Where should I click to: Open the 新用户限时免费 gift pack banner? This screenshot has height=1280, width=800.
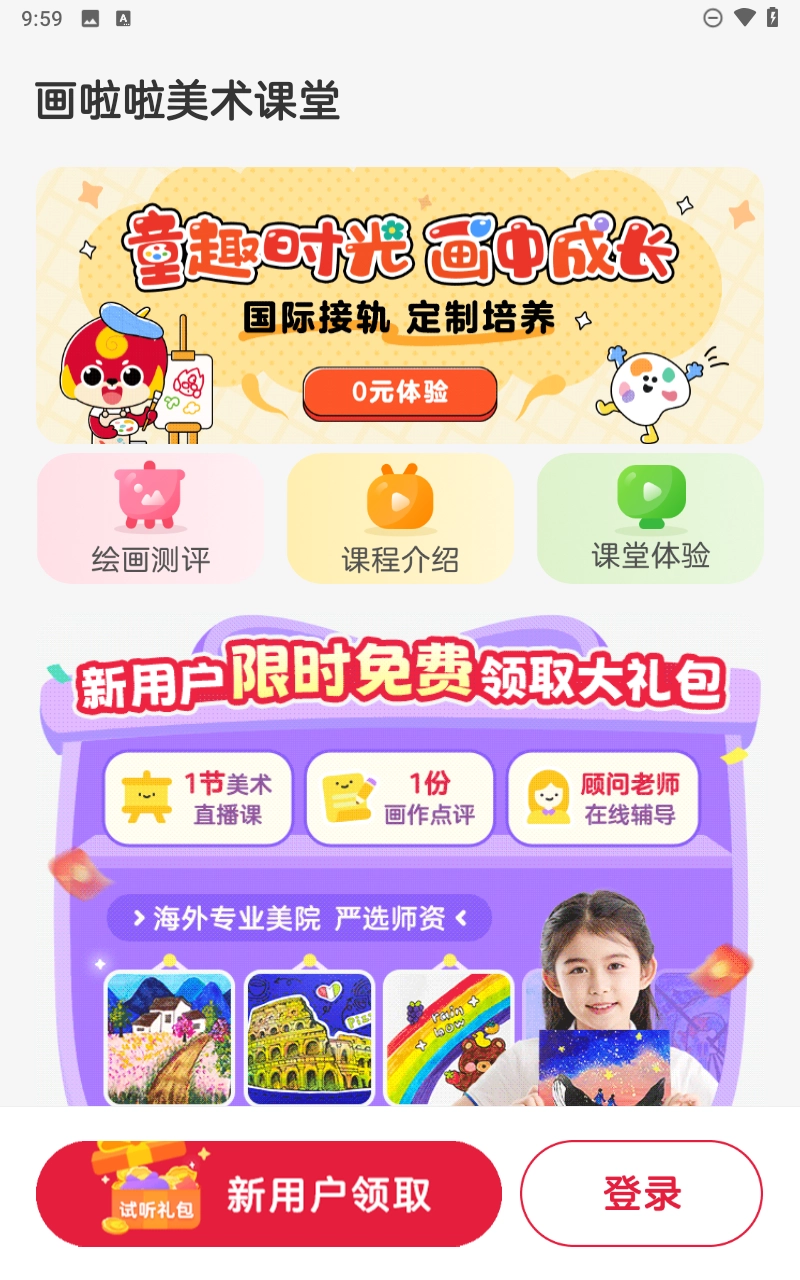coord(400,860)
